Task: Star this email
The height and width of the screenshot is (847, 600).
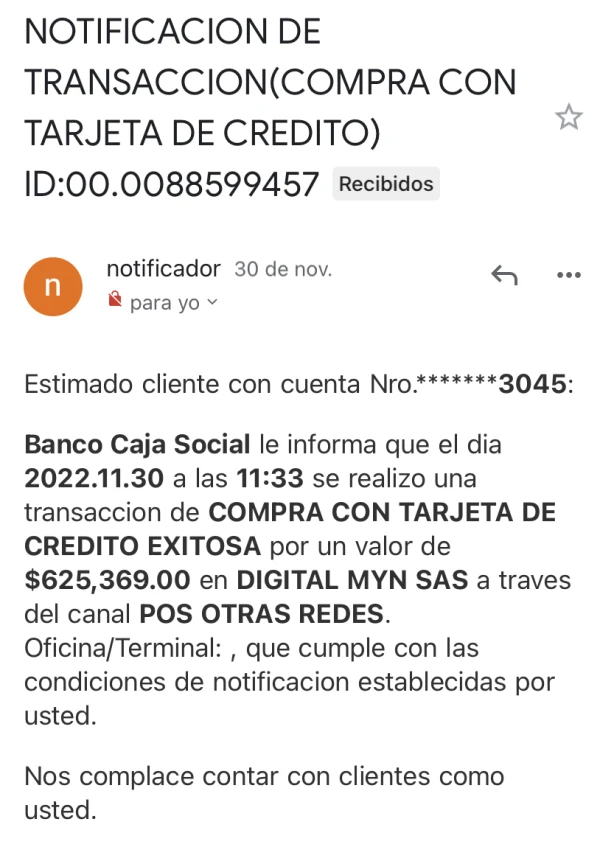Action: click(568, 118)
